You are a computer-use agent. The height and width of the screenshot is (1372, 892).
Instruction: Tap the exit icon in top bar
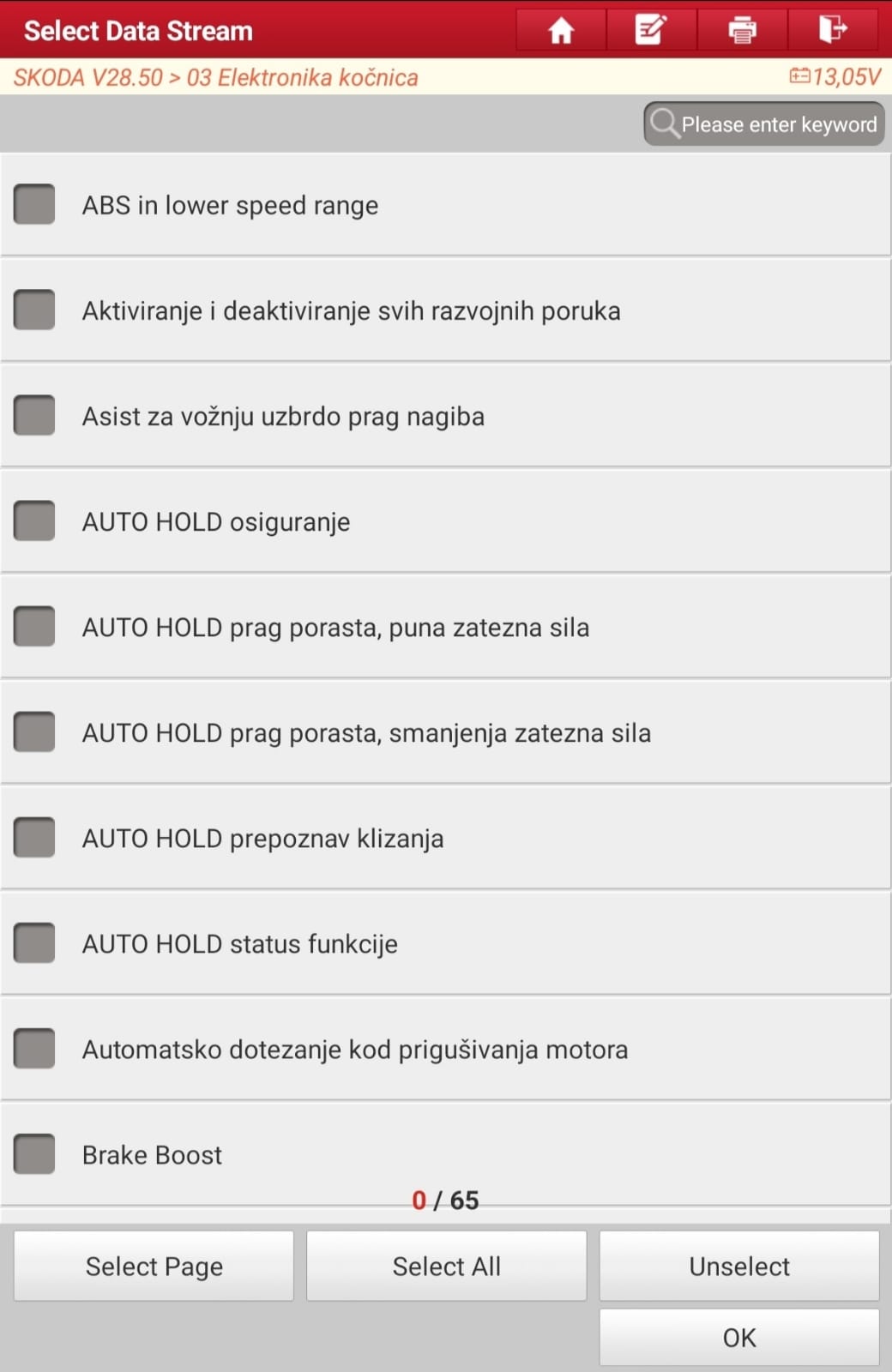832,31
